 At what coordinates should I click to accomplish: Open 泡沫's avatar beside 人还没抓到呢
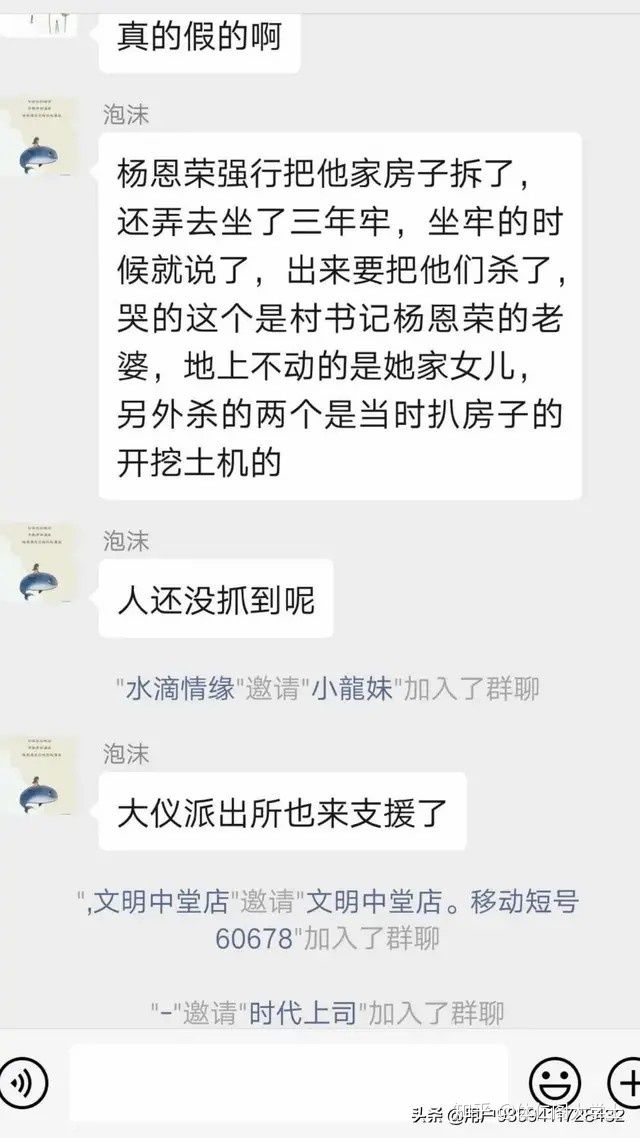coord(38,560)
